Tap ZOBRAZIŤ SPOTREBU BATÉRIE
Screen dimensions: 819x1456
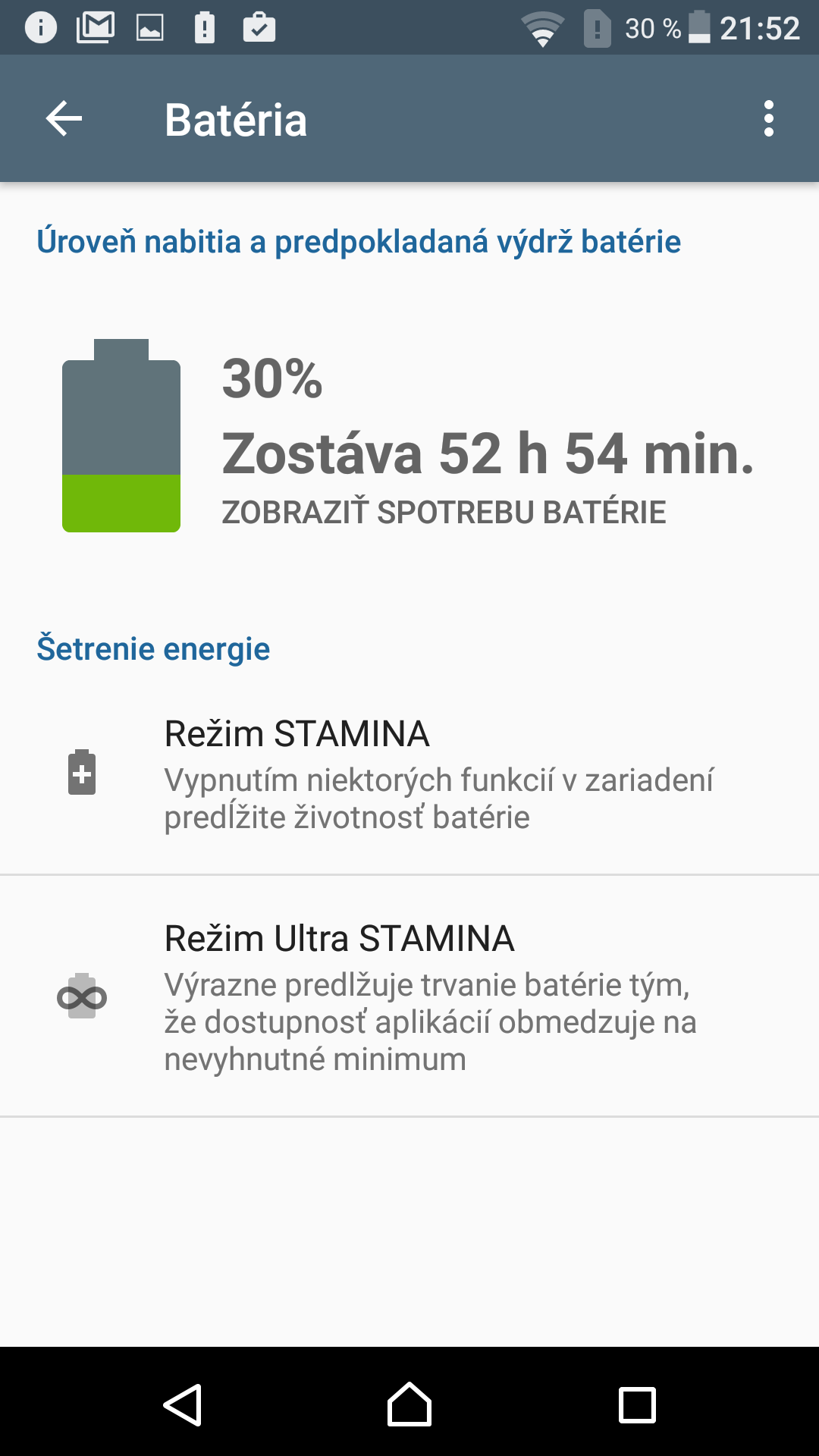(444, 512)
